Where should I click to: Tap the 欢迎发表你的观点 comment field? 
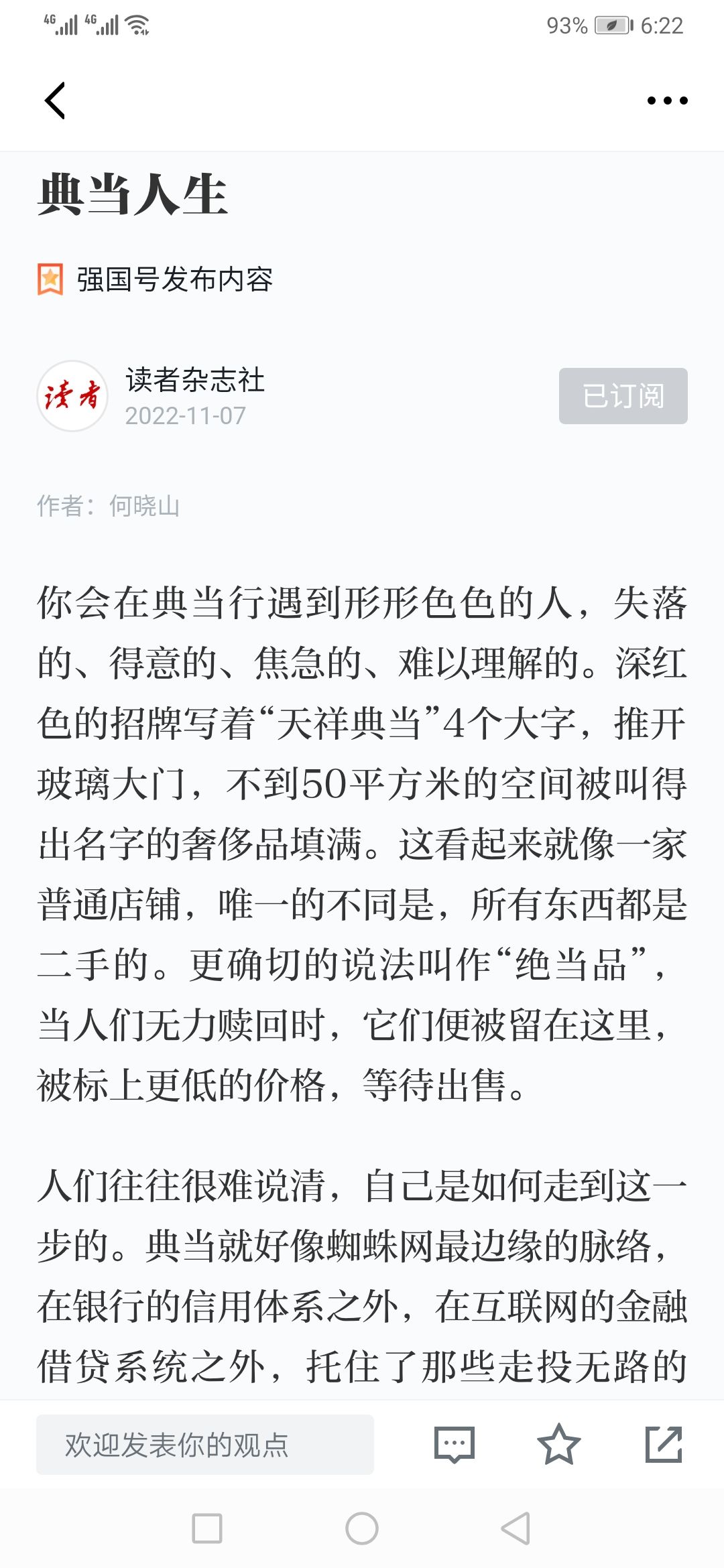(x=205, y=1444)
